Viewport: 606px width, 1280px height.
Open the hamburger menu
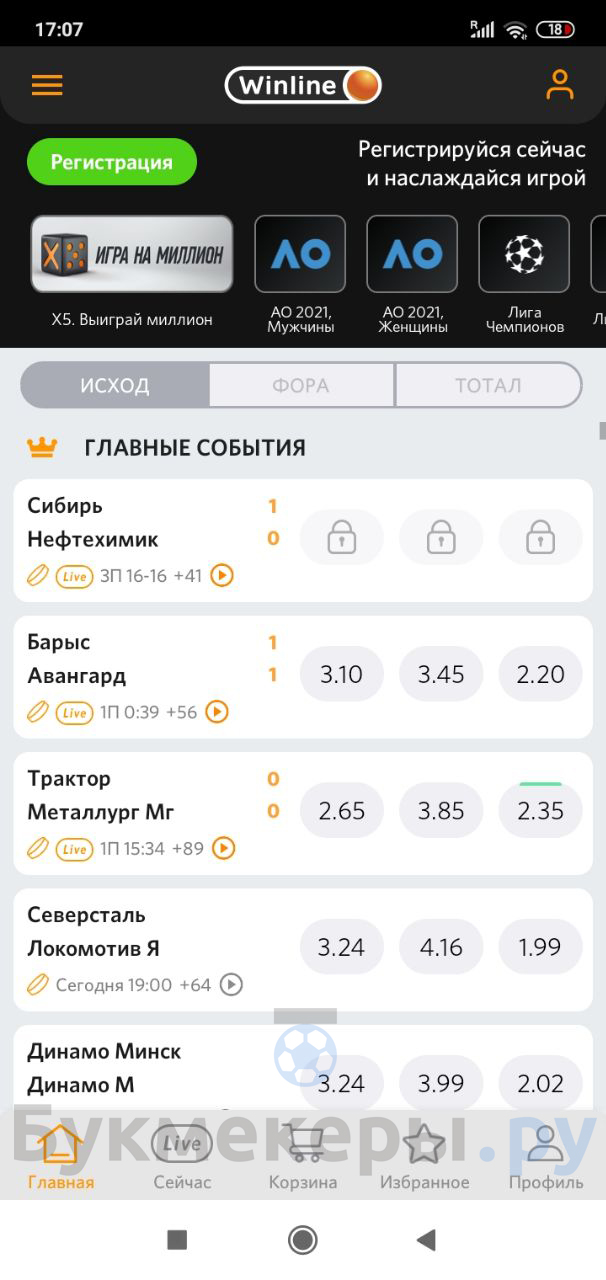(x=47, y=85)
